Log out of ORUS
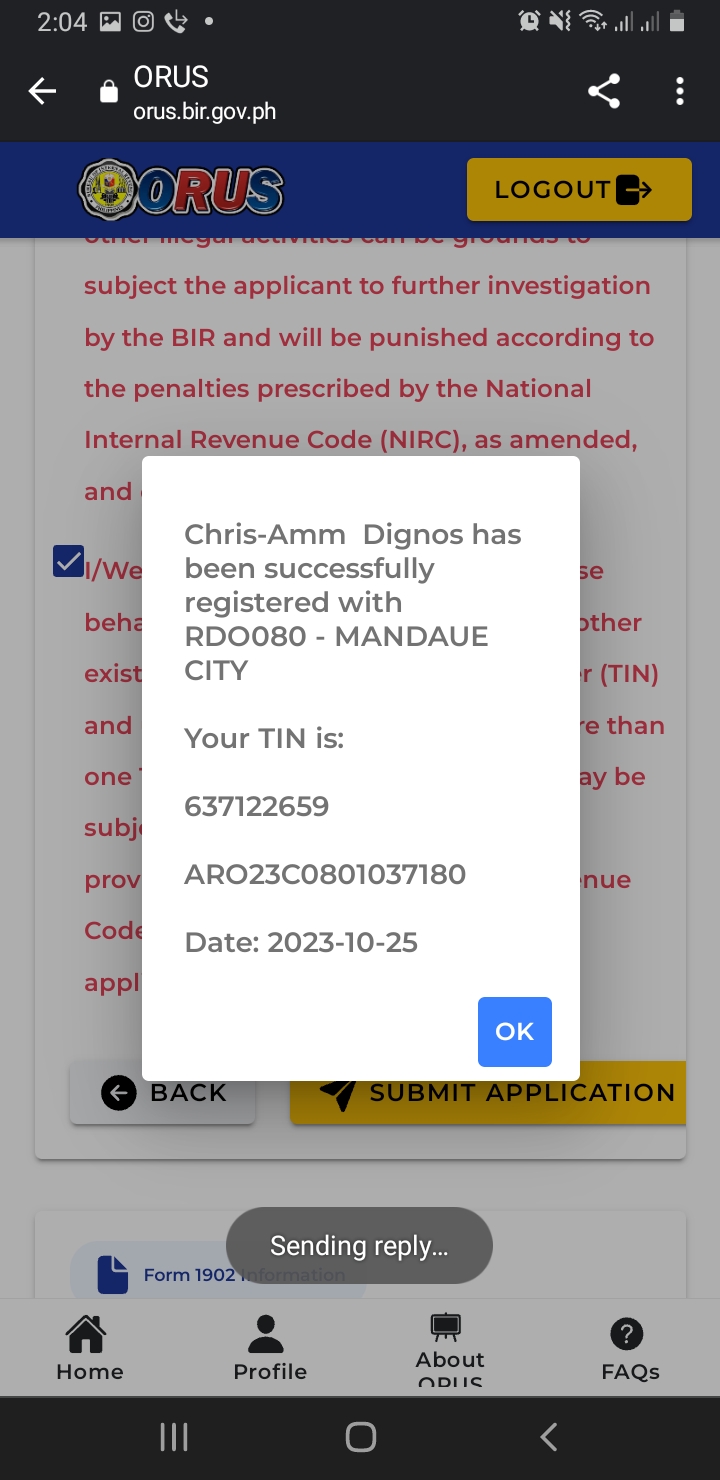The height and width of the screenshot is (1480, 720). (x=578, y=189)
